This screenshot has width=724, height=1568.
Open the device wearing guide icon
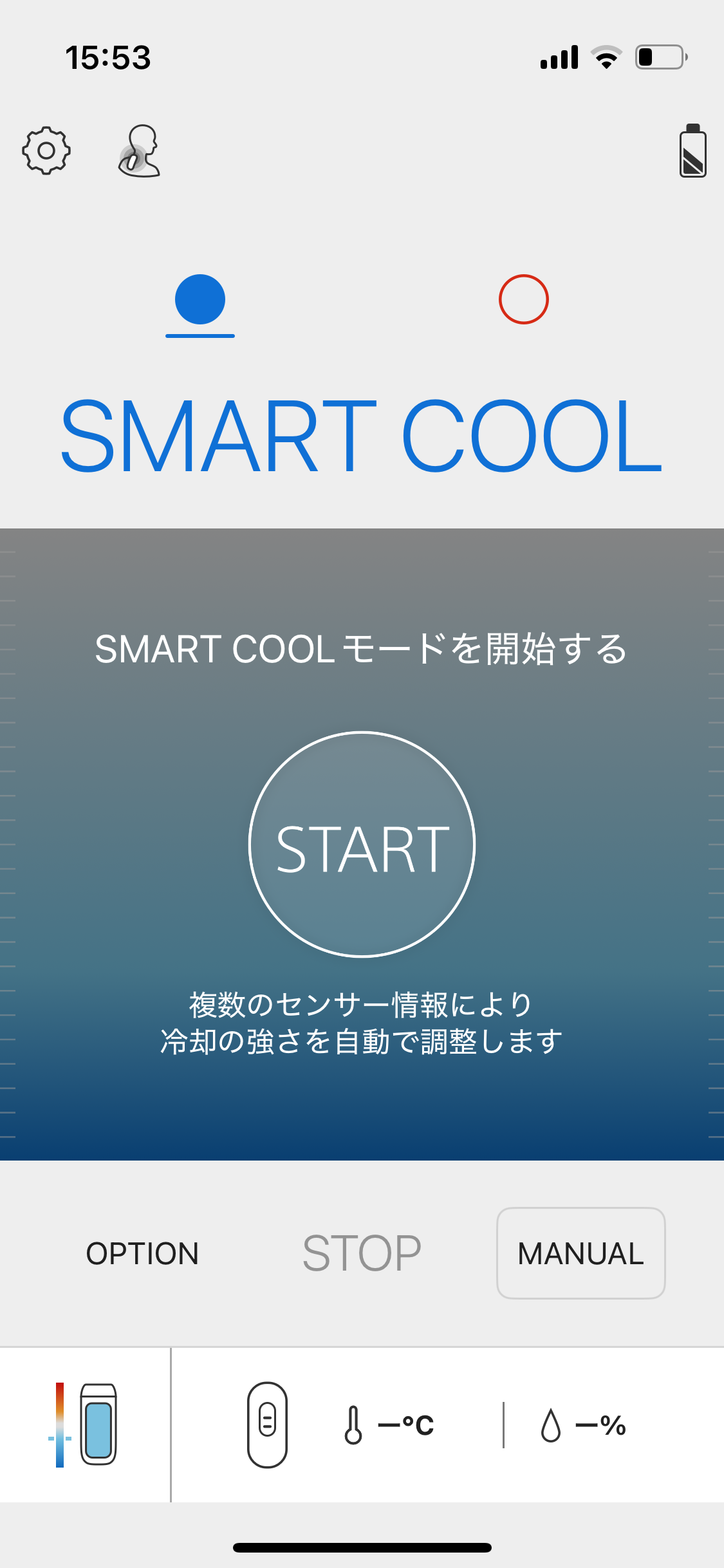click(139, 151)
